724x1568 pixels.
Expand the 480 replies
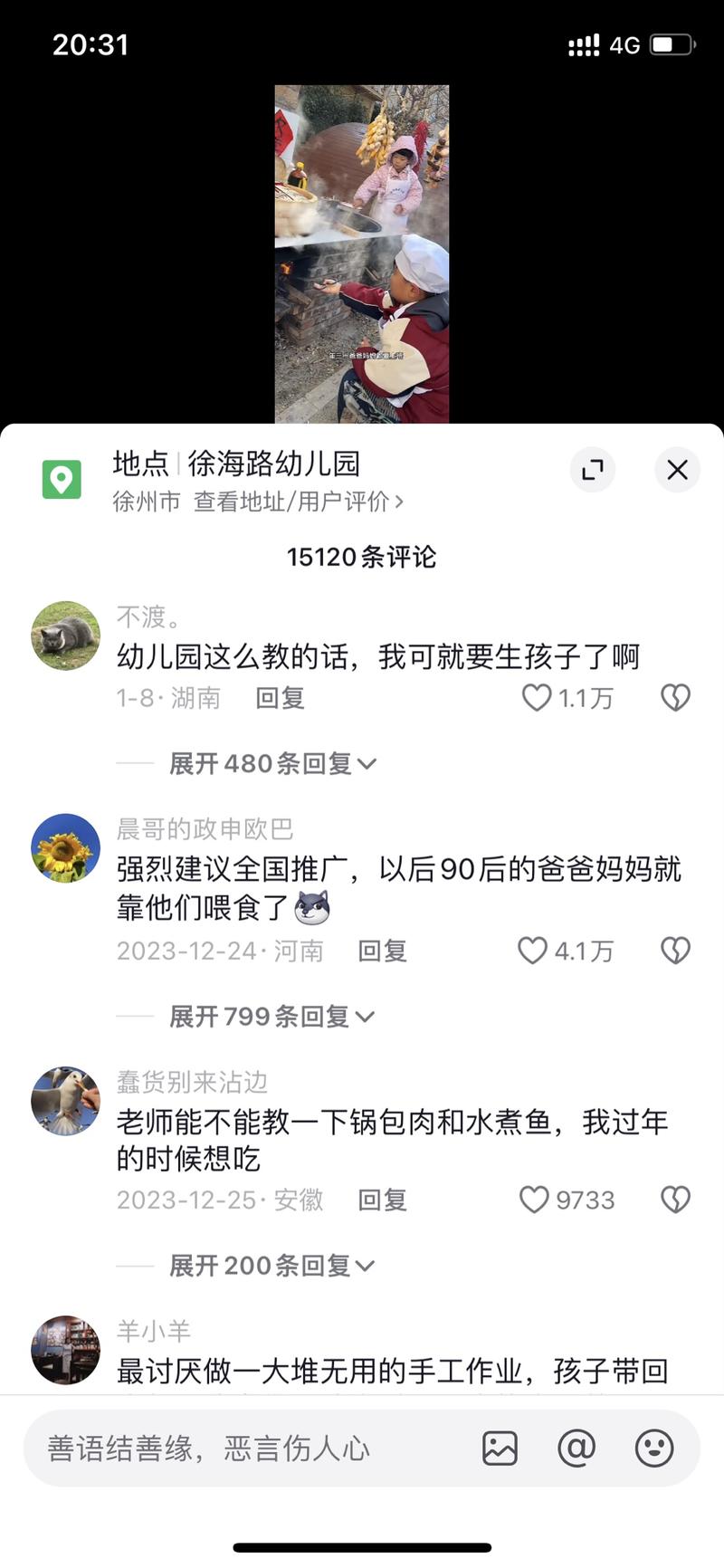271,764
